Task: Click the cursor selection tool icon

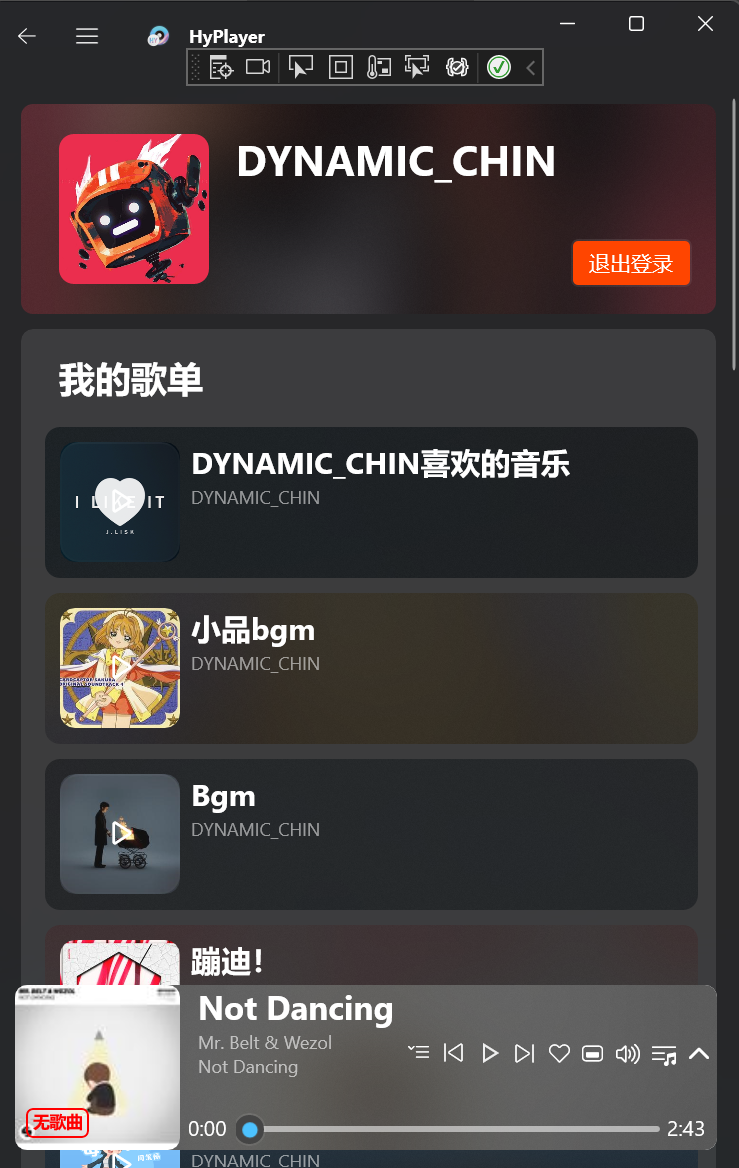Action: click(x=300, y=67)
